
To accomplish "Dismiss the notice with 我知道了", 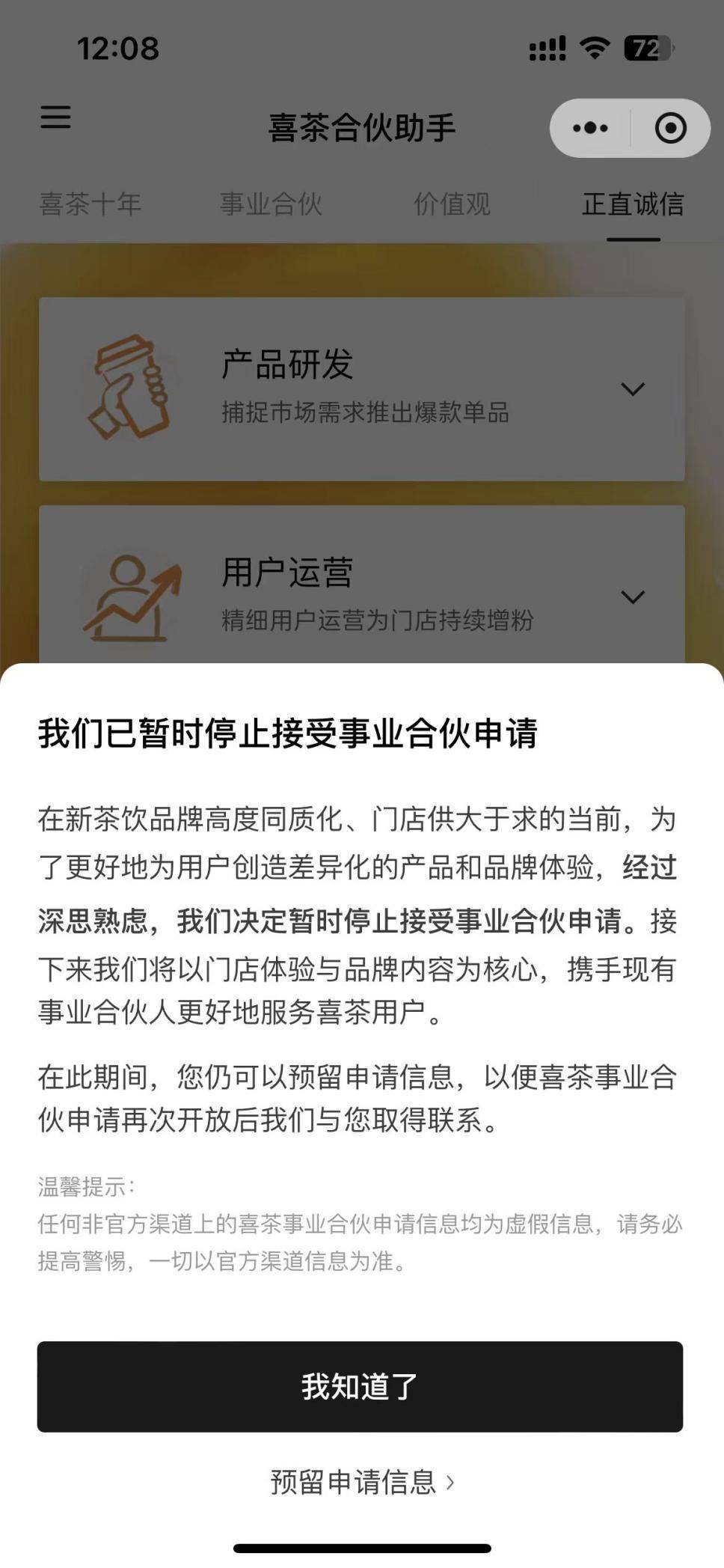I will pyautogui.click(x=360, y=1386).
